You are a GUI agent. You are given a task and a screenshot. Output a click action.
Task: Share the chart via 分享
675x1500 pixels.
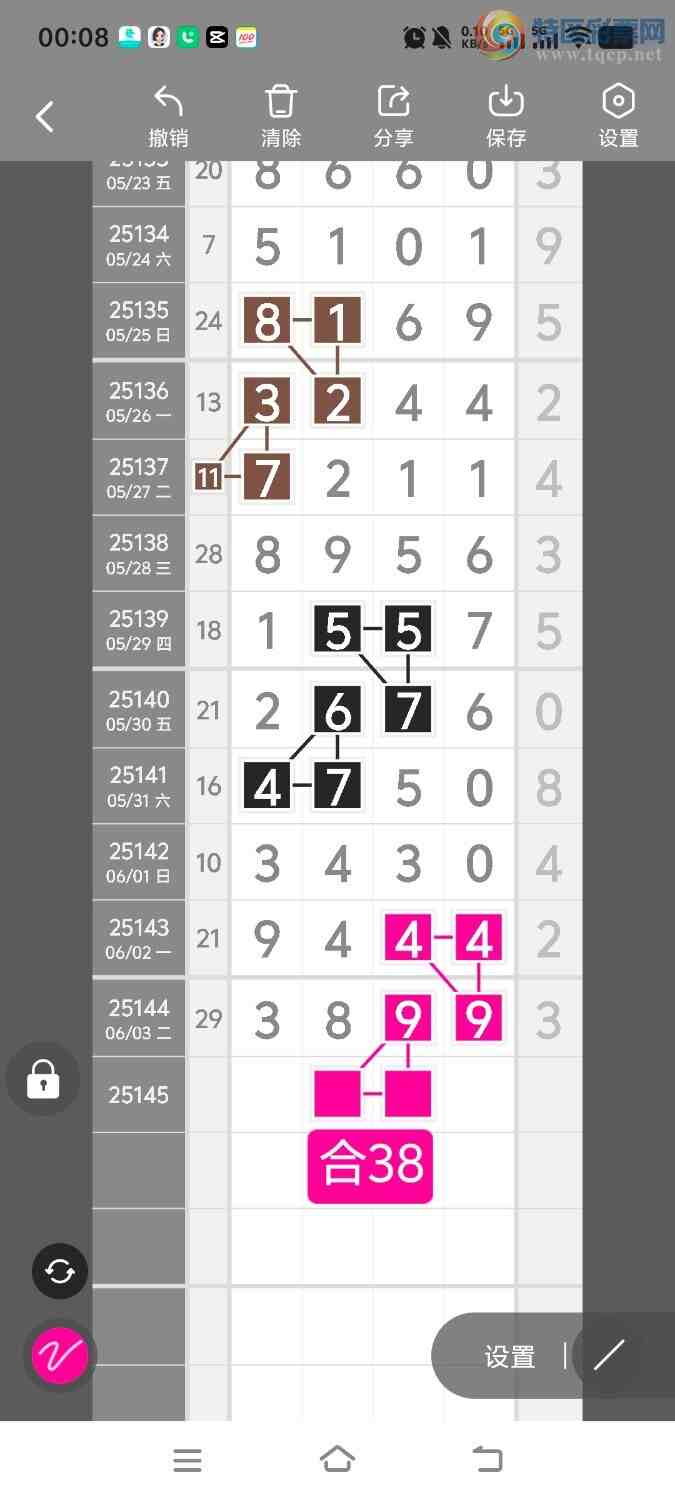(x=394, y=117)
